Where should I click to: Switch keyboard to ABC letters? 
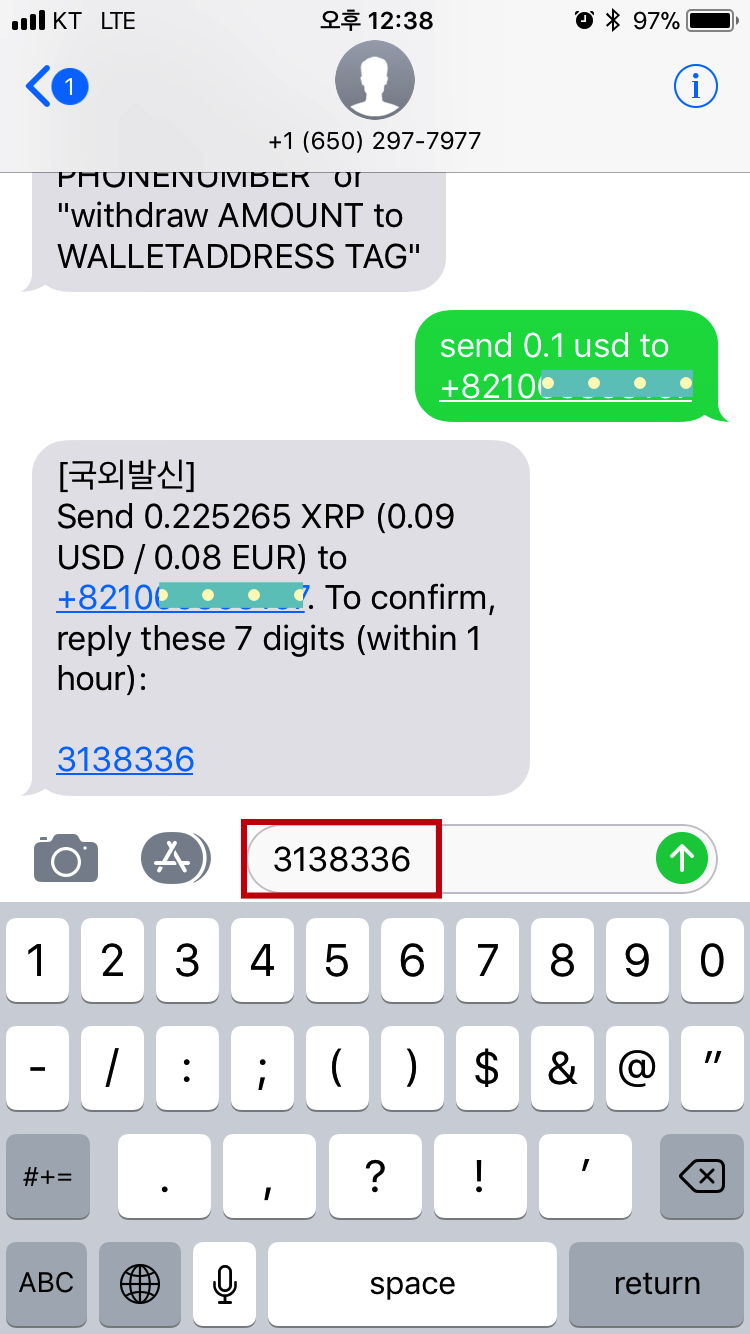(47, 1283)
